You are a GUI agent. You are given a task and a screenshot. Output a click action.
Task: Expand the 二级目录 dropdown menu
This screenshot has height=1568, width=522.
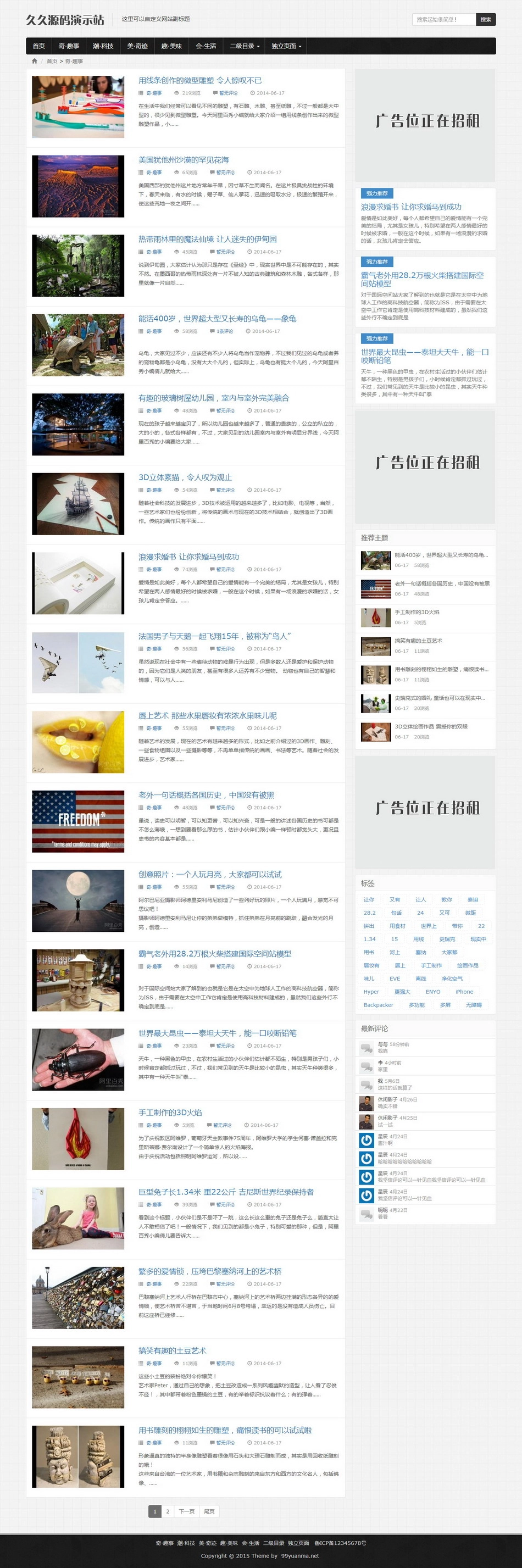(x=245, y=46)
